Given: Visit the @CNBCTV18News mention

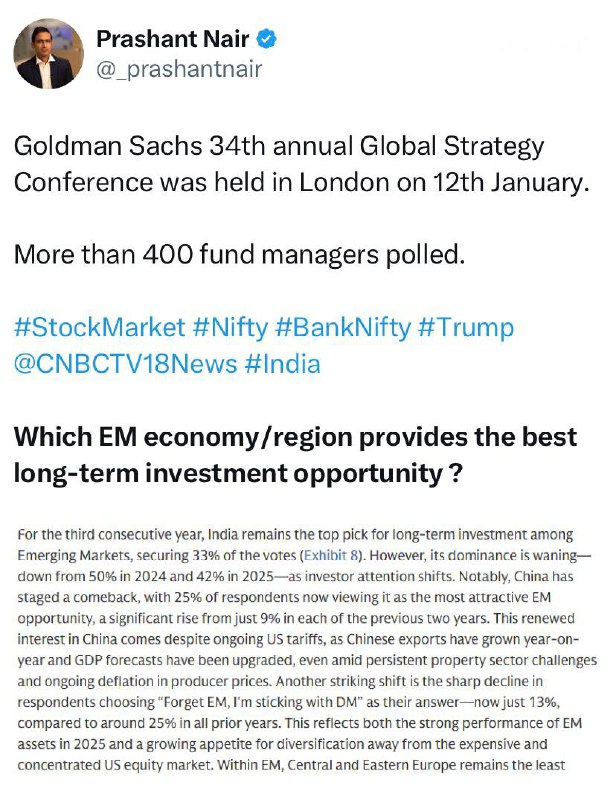Looking at the screenshot, I should [x=126, y=364].
